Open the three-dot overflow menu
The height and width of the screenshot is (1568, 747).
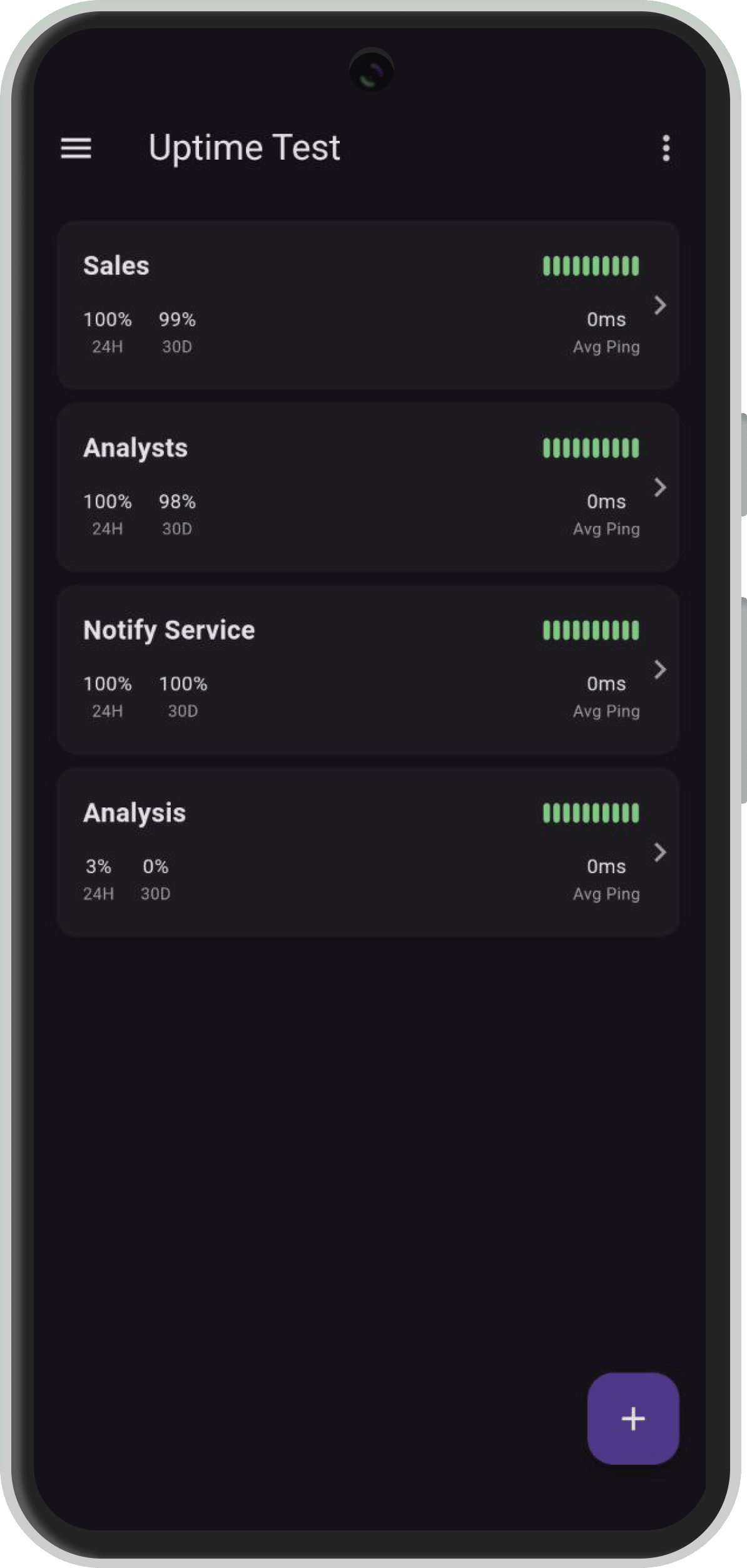666,148
